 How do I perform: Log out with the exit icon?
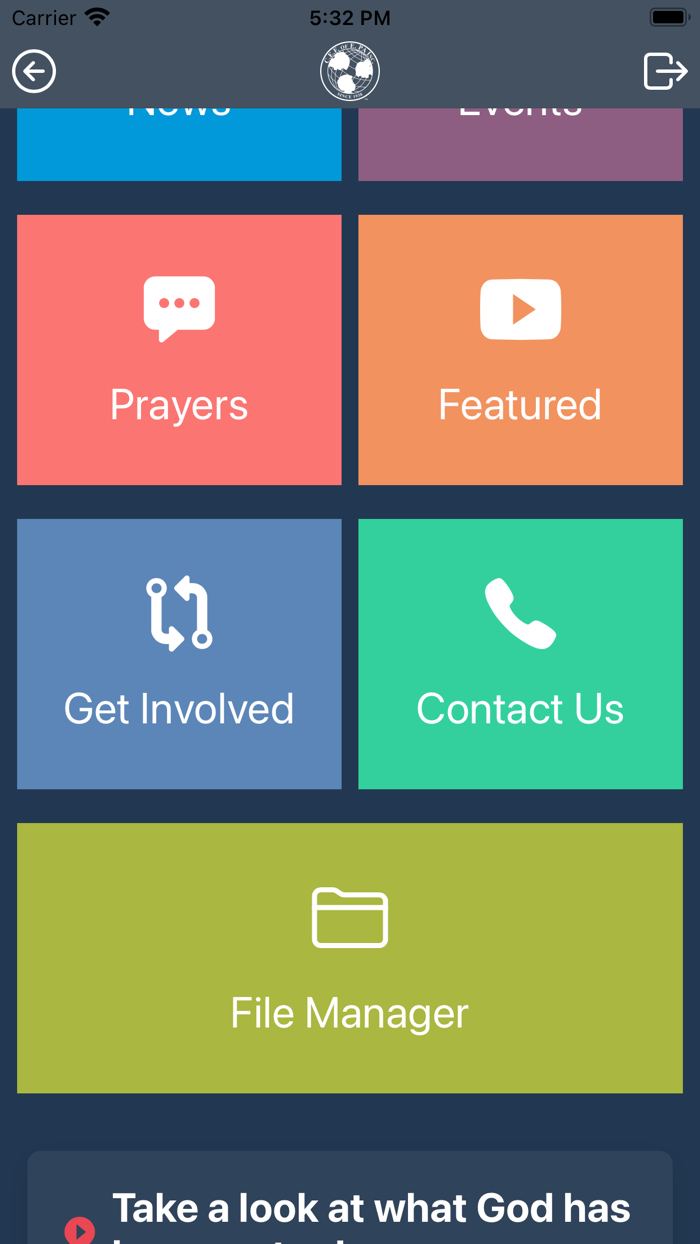(665, 72)
